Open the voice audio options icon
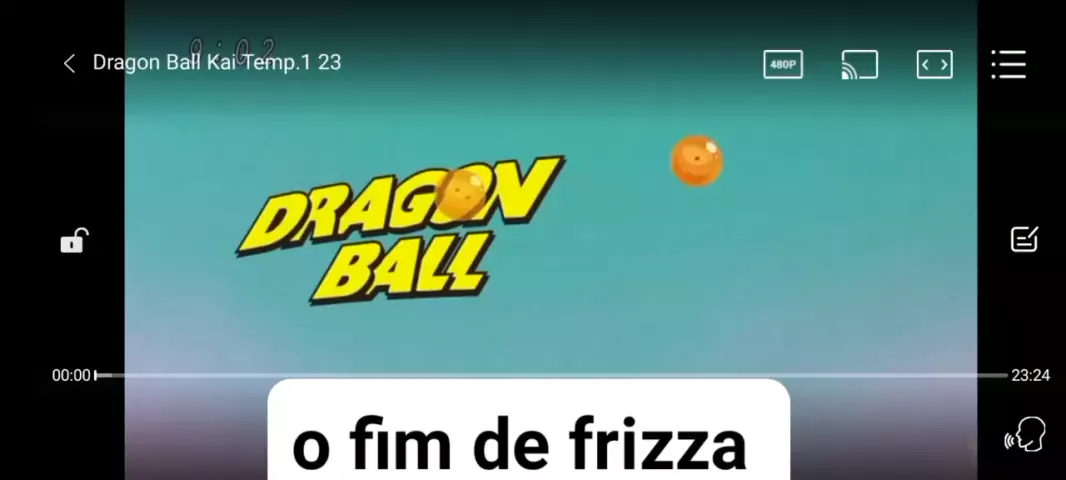The height and width of the screenshot is (480, 1066). (x=1025, y=435)
